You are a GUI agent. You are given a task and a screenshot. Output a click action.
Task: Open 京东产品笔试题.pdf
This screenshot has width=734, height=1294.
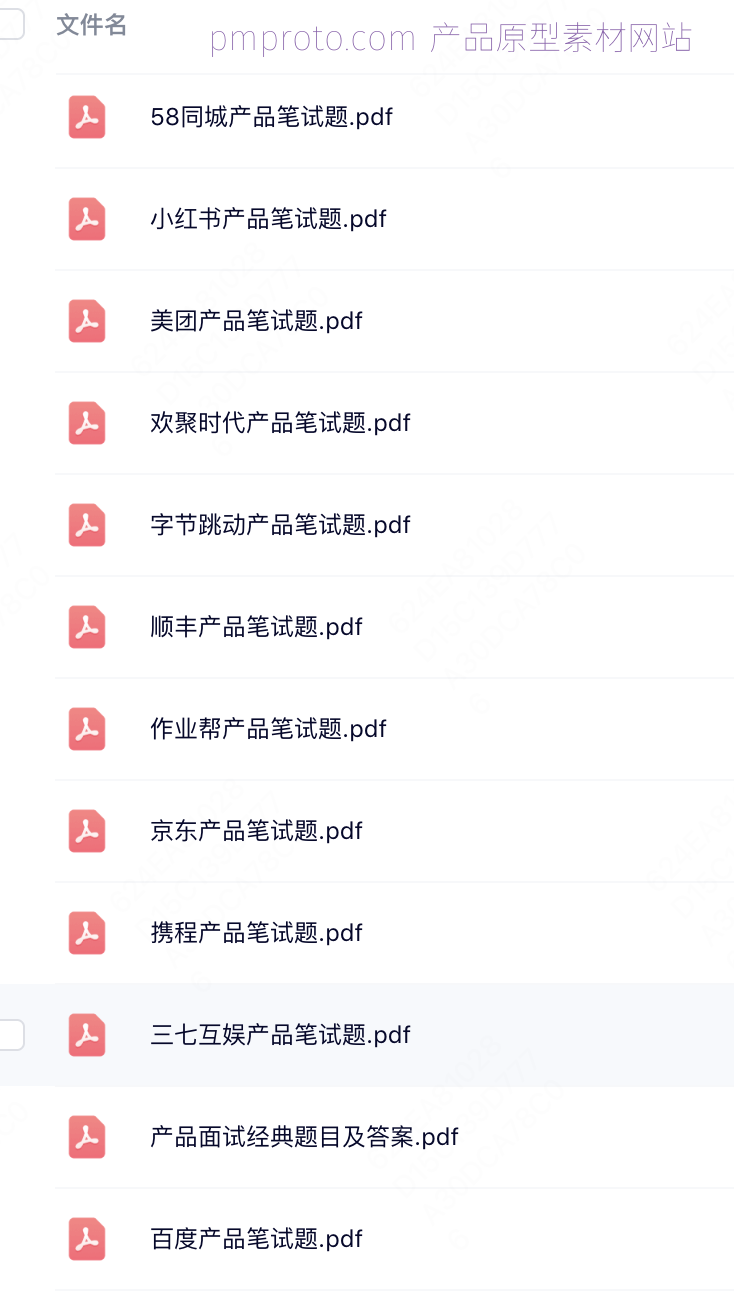256,831
